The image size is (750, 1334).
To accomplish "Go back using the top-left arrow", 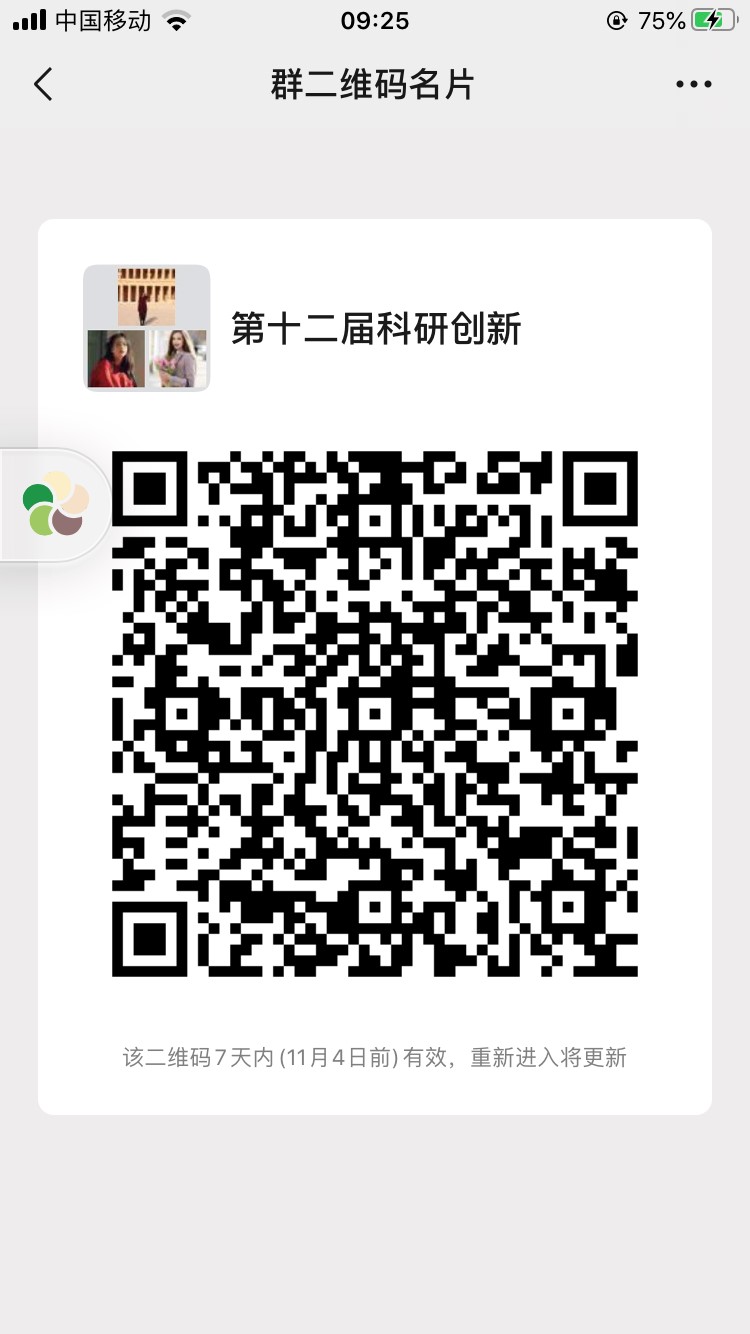I will coord(43,85).
